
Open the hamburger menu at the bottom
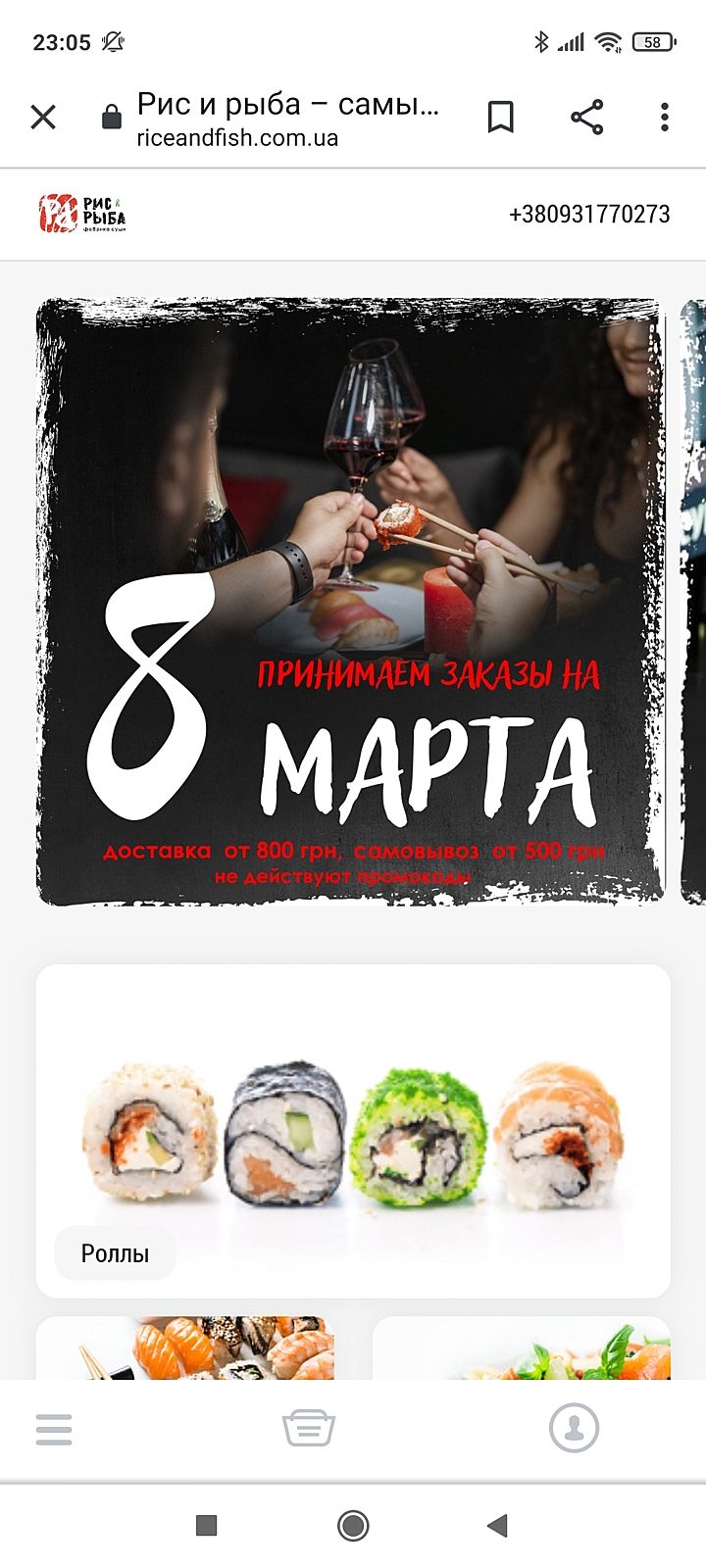coord(54,1429)
